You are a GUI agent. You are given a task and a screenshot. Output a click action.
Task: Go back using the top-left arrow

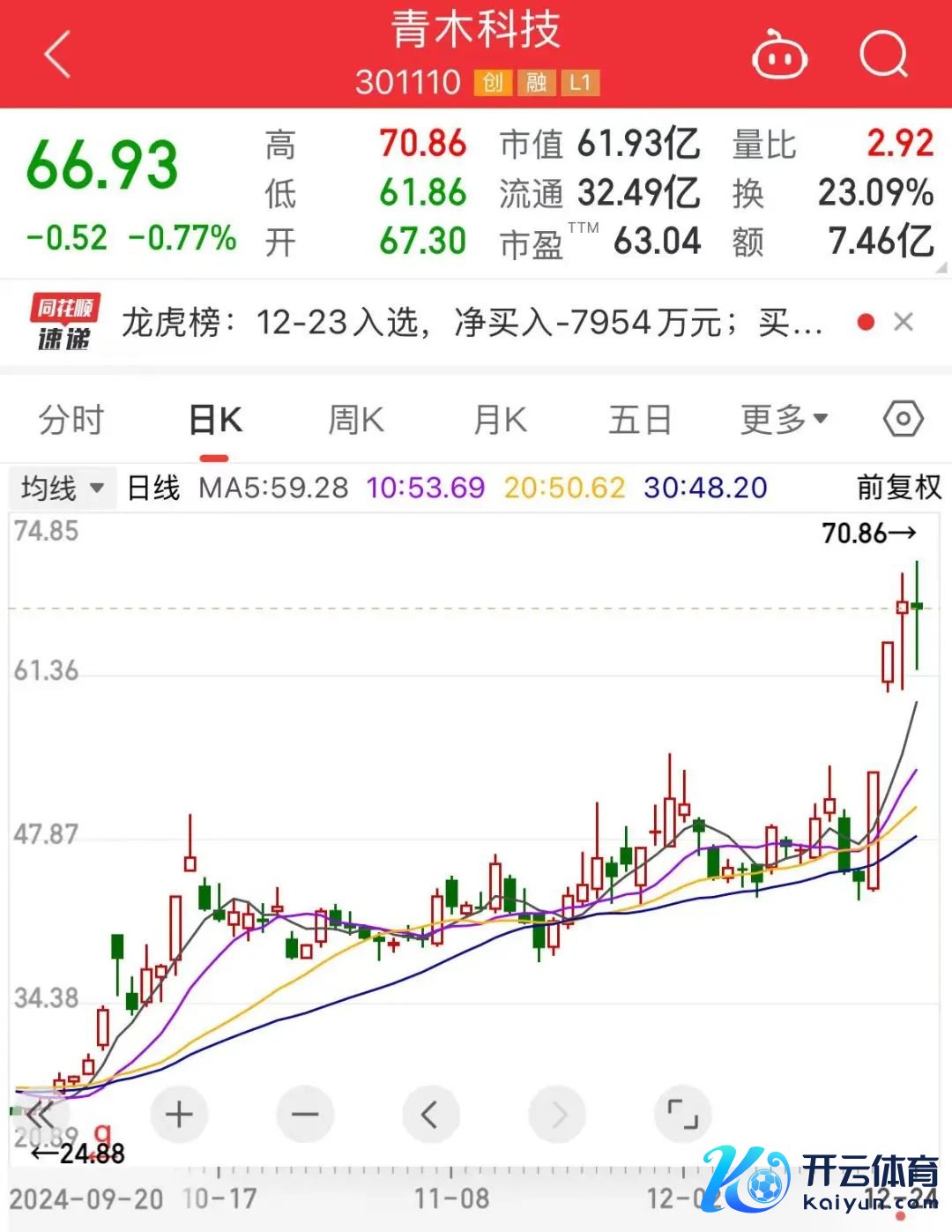pos(58,55)
